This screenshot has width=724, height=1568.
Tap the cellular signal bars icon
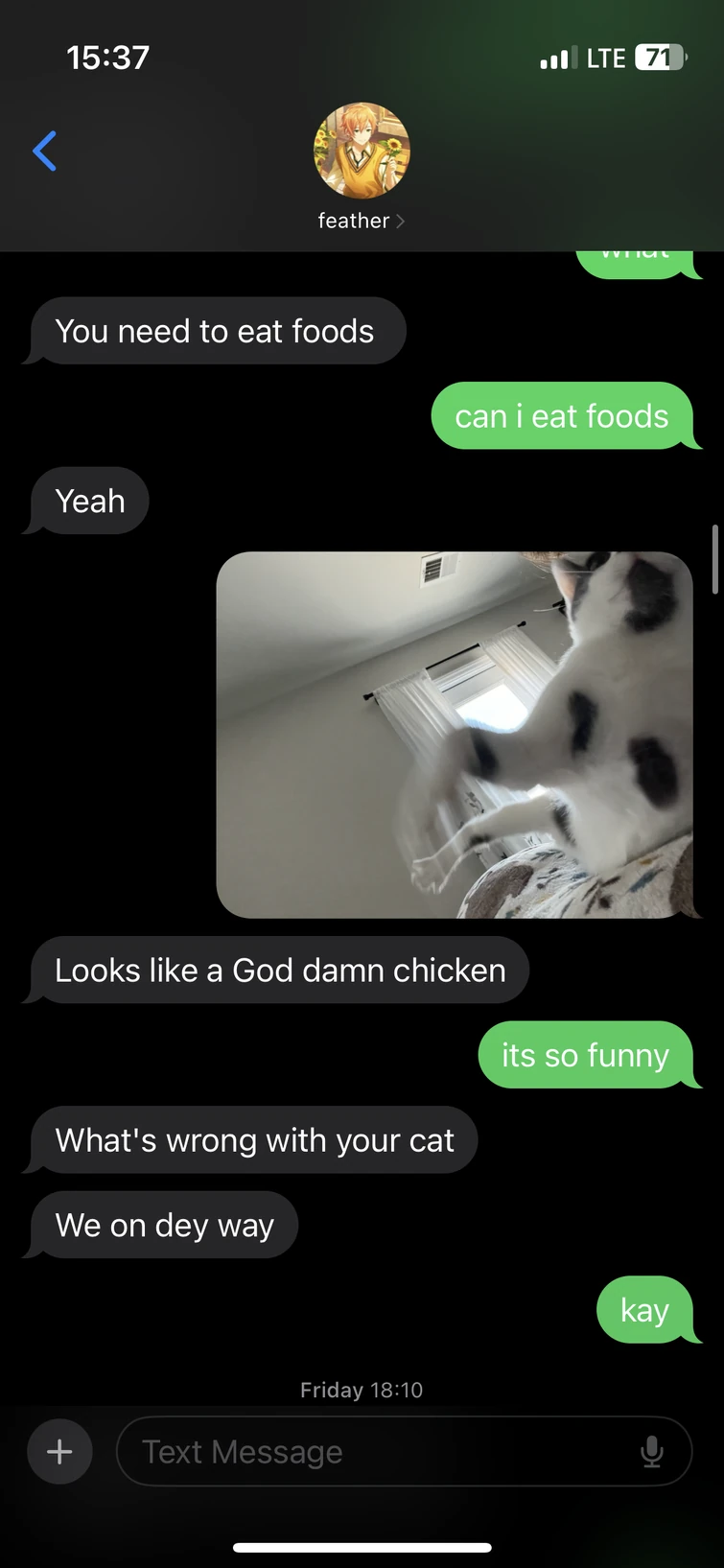pyautogui.click(x=554, y=58)
